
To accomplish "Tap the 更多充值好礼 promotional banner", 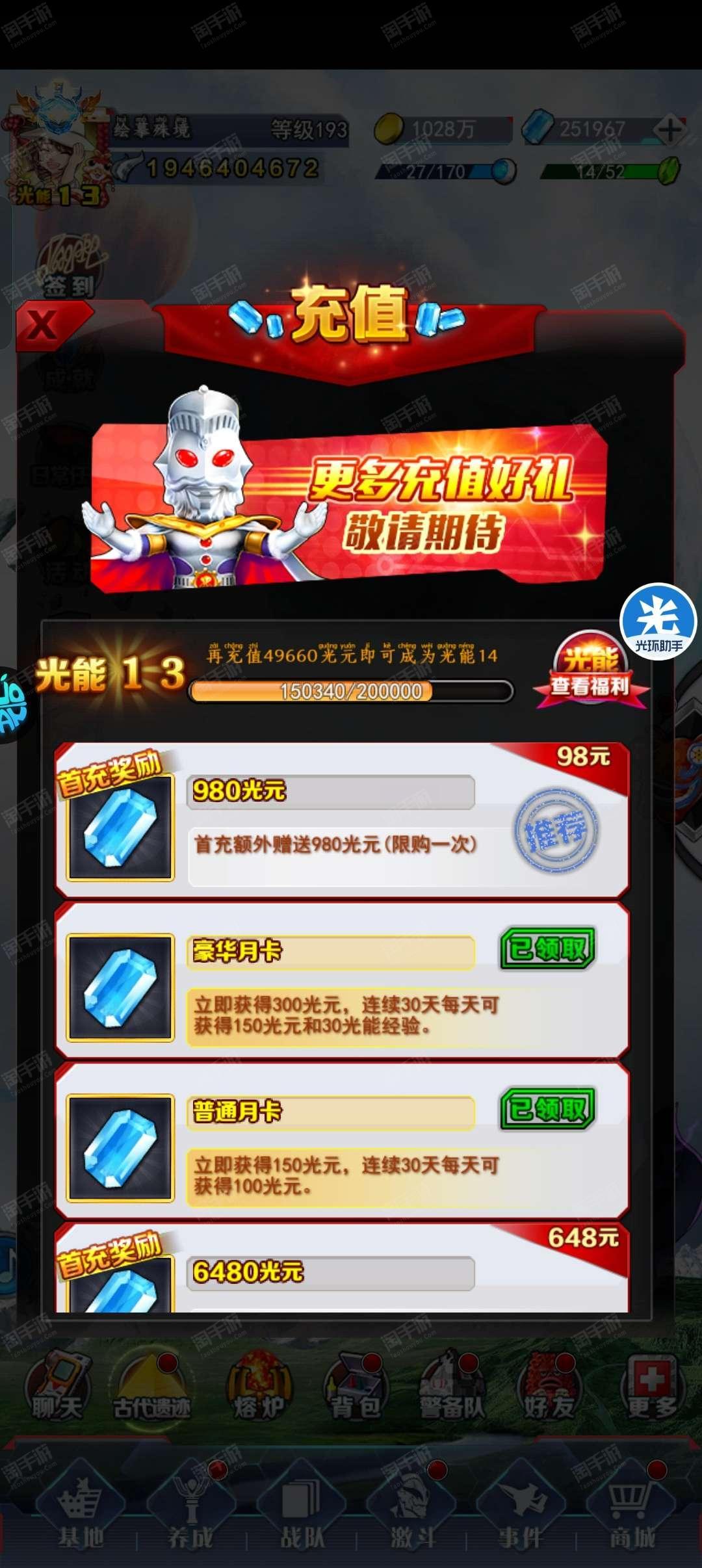I will (x=348, y=504).
